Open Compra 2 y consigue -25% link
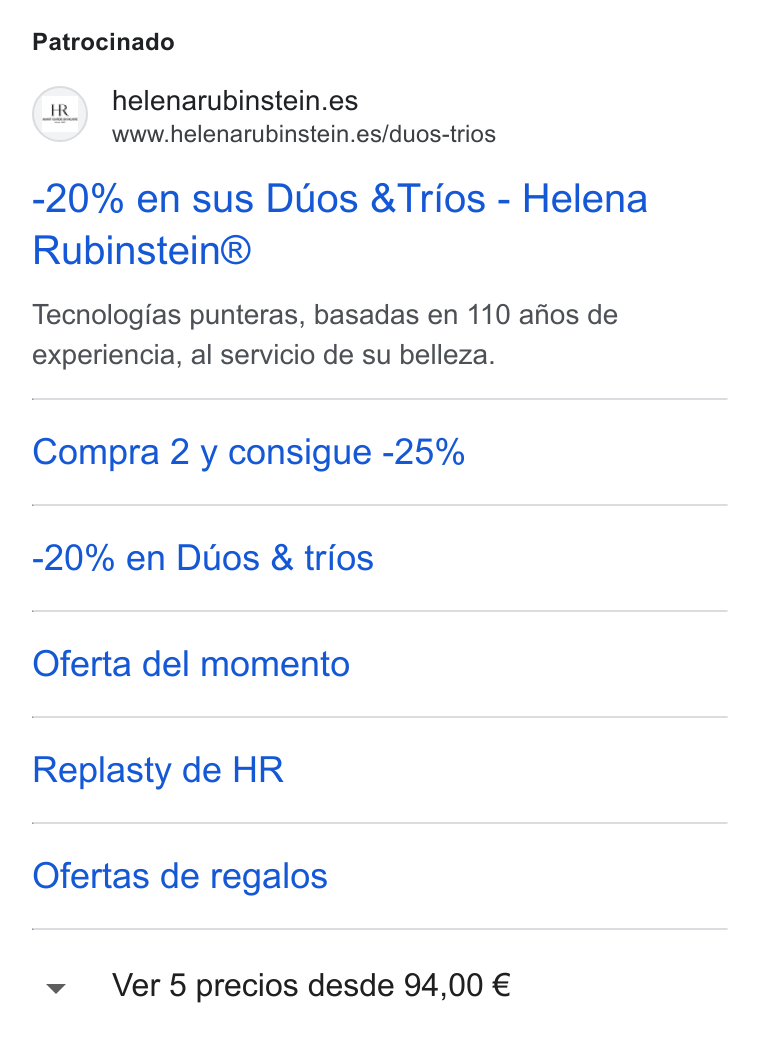The image size is (760, 1046). pyautogui.click(x=248, y=452)
